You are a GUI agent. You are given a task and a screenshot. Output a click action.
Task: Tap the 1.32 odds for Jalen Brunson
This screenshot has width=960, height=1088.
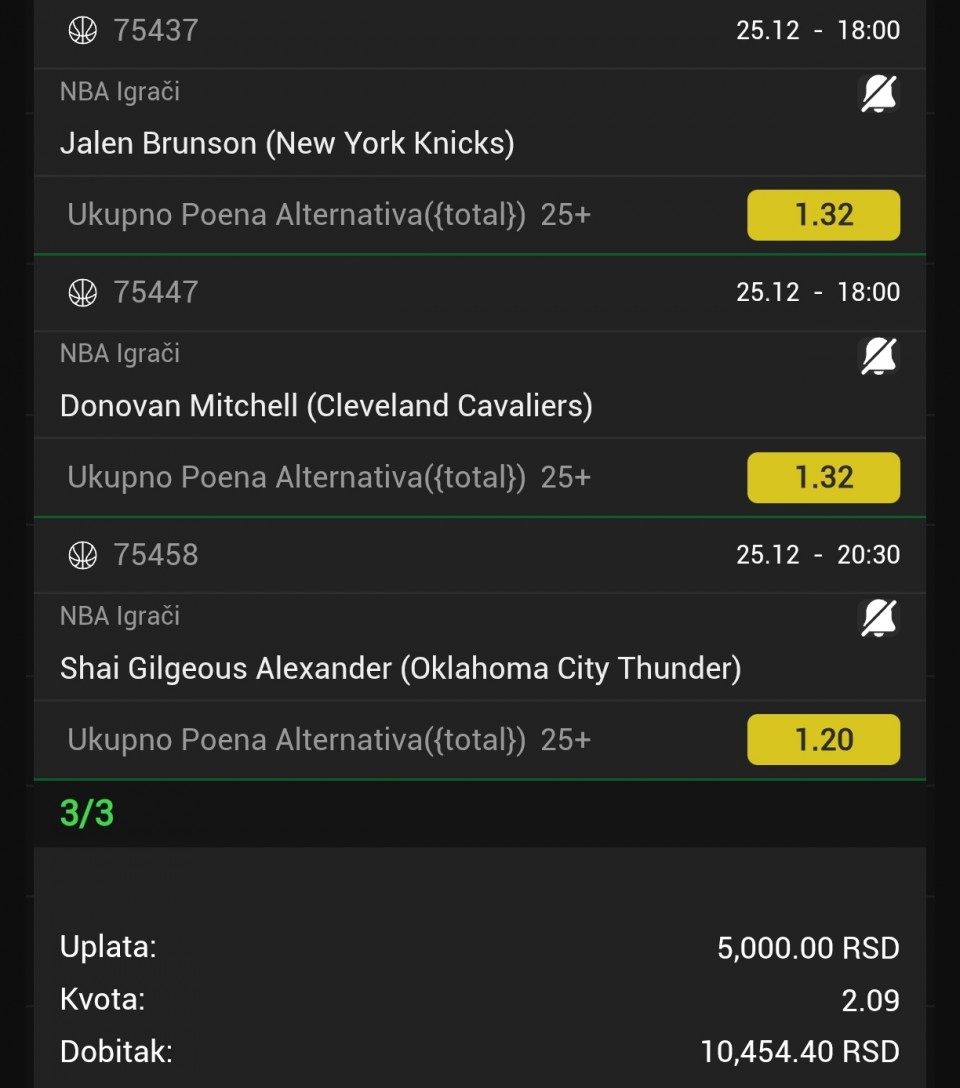point(823,215)
